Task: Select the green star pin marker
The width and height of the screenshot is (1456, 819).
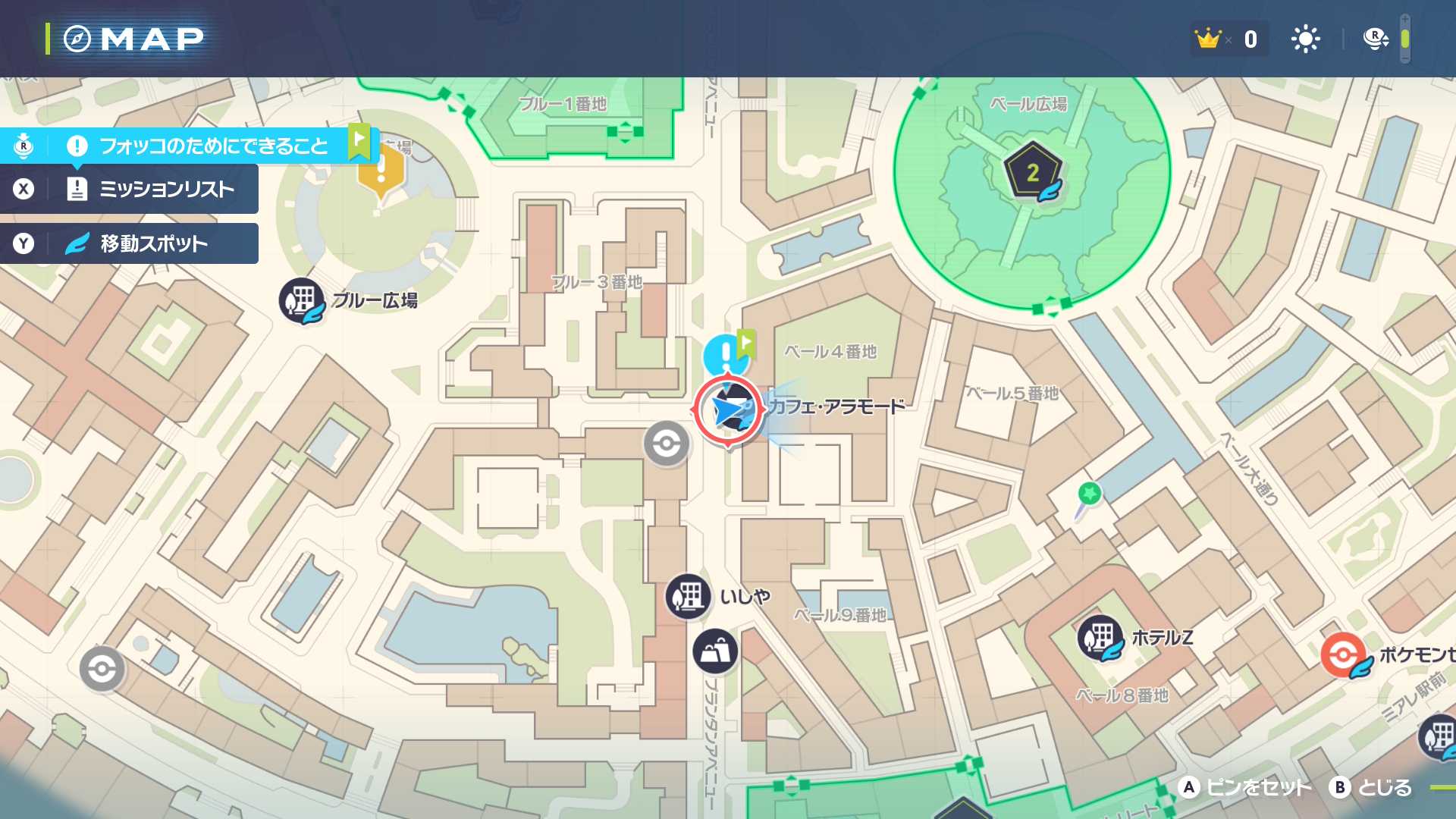Action: point(1089,495)
